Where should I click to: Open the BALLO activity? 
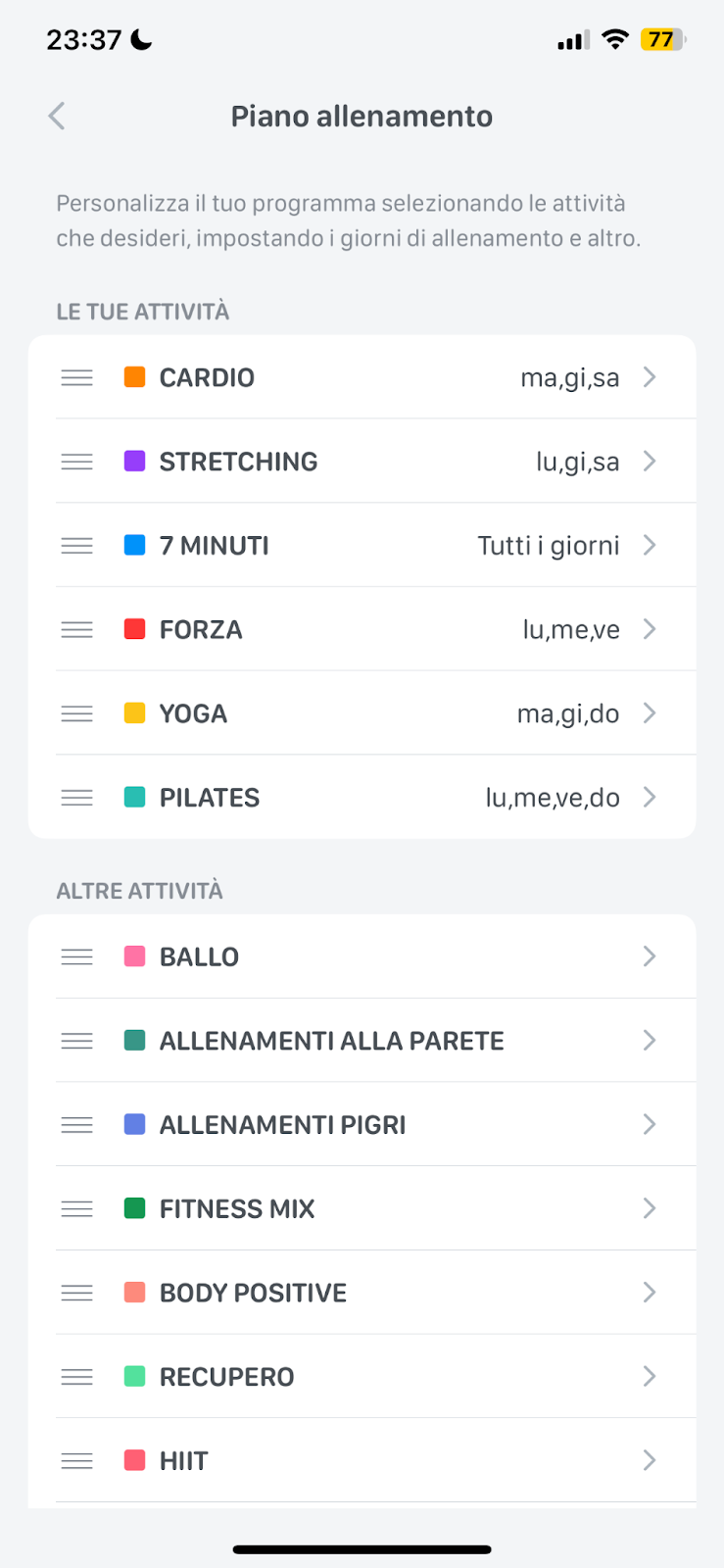tap(362, 956)
